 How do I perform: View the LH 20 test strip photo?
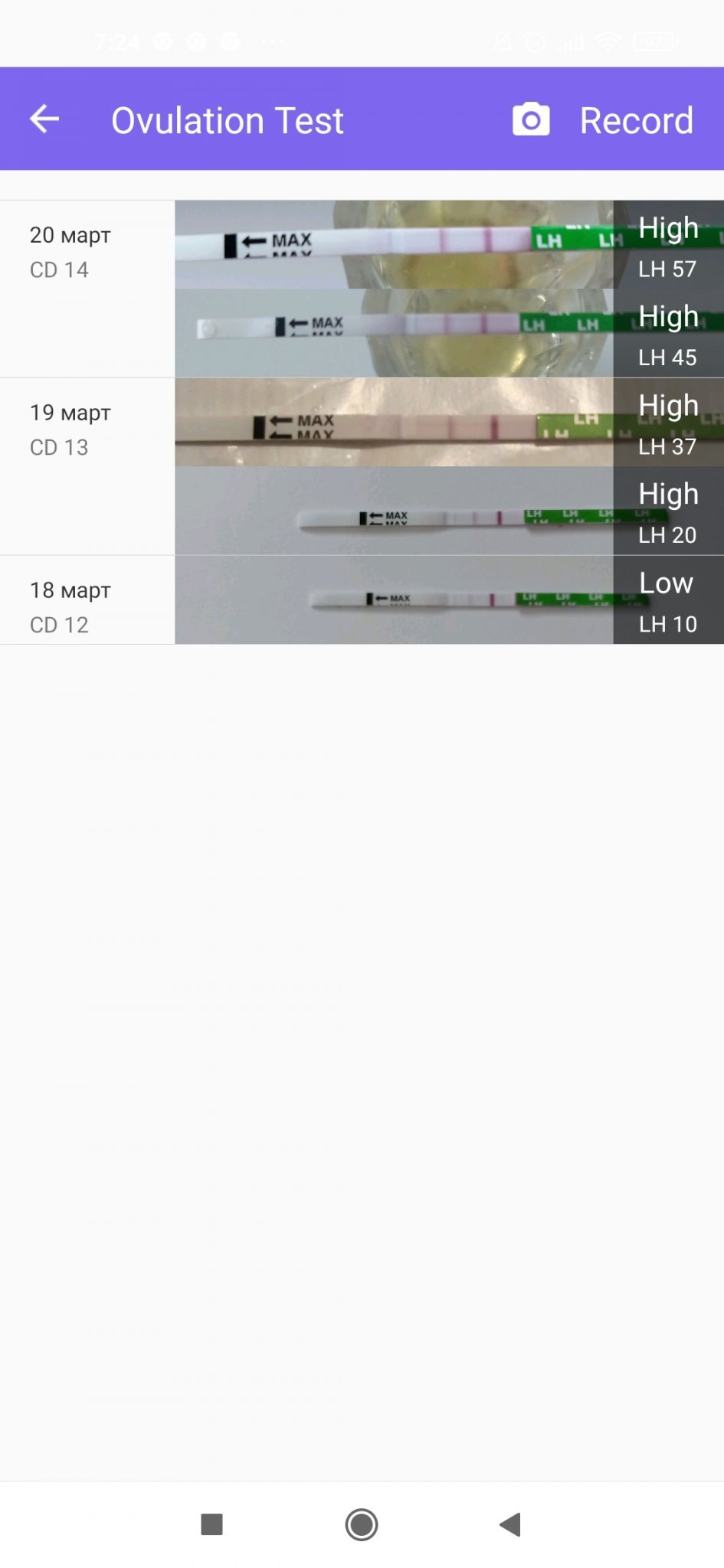pos(448,511)
